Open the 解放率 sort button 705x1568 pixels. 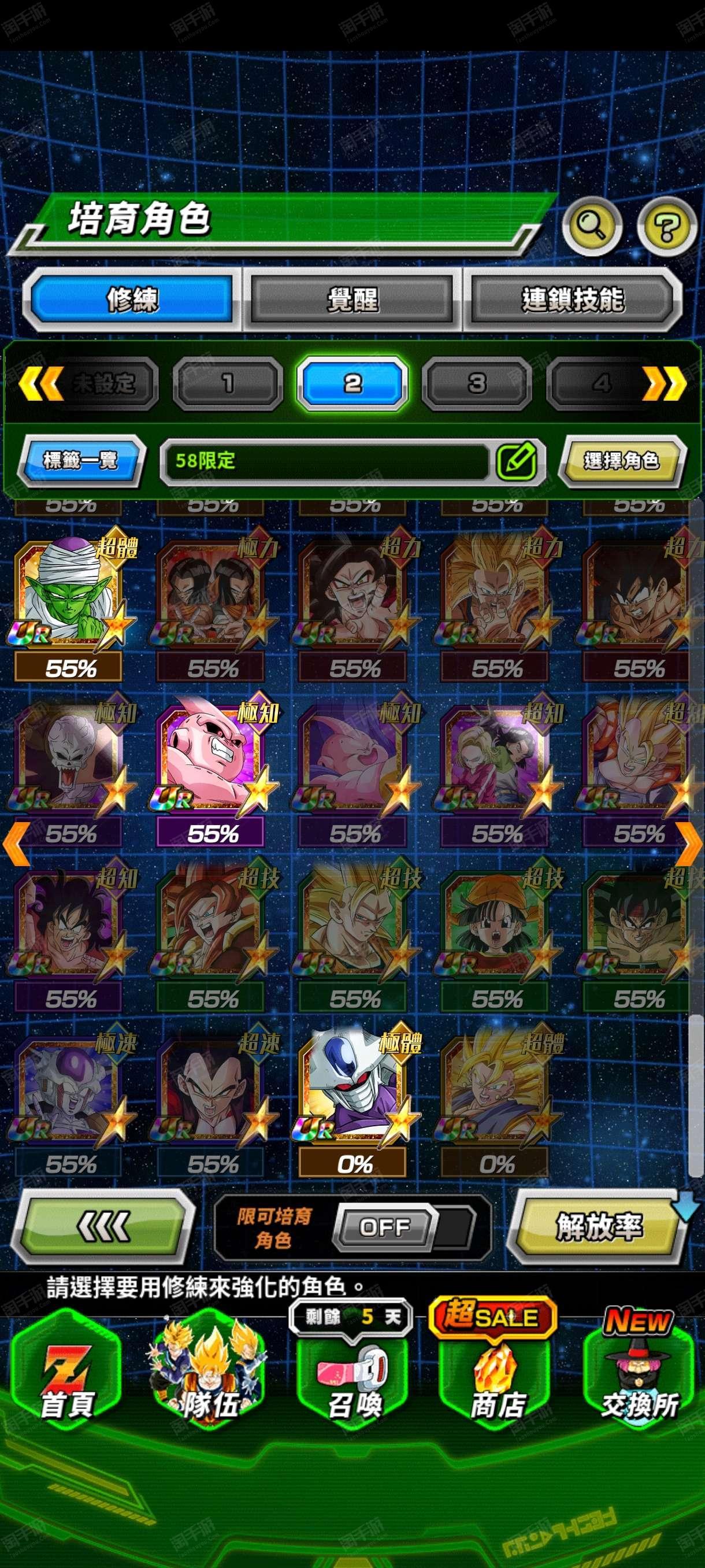pyautogui.click(x=599, y=1227)
